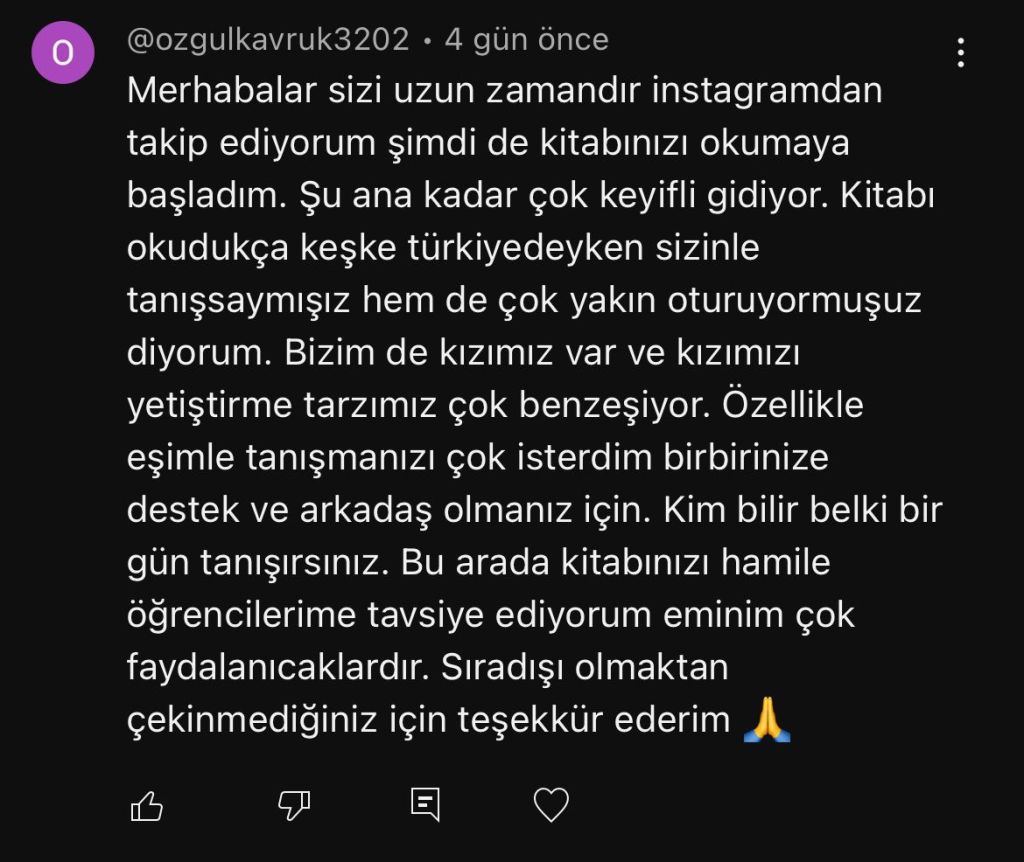Open the comment's overflow menu
Screen dimensions: 1024x862
click(960, 52)
